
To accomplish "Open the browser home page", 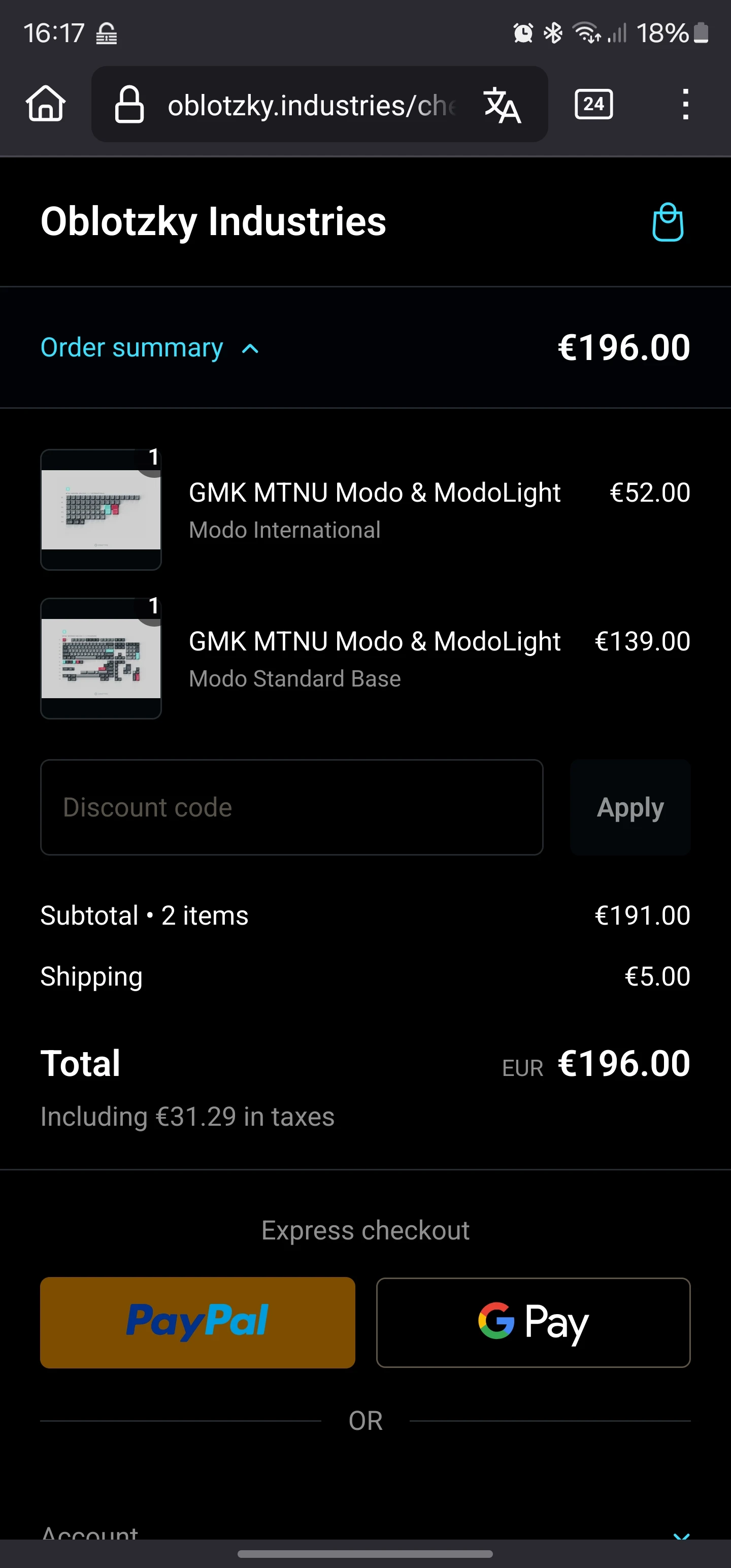I will coord(46,104).
